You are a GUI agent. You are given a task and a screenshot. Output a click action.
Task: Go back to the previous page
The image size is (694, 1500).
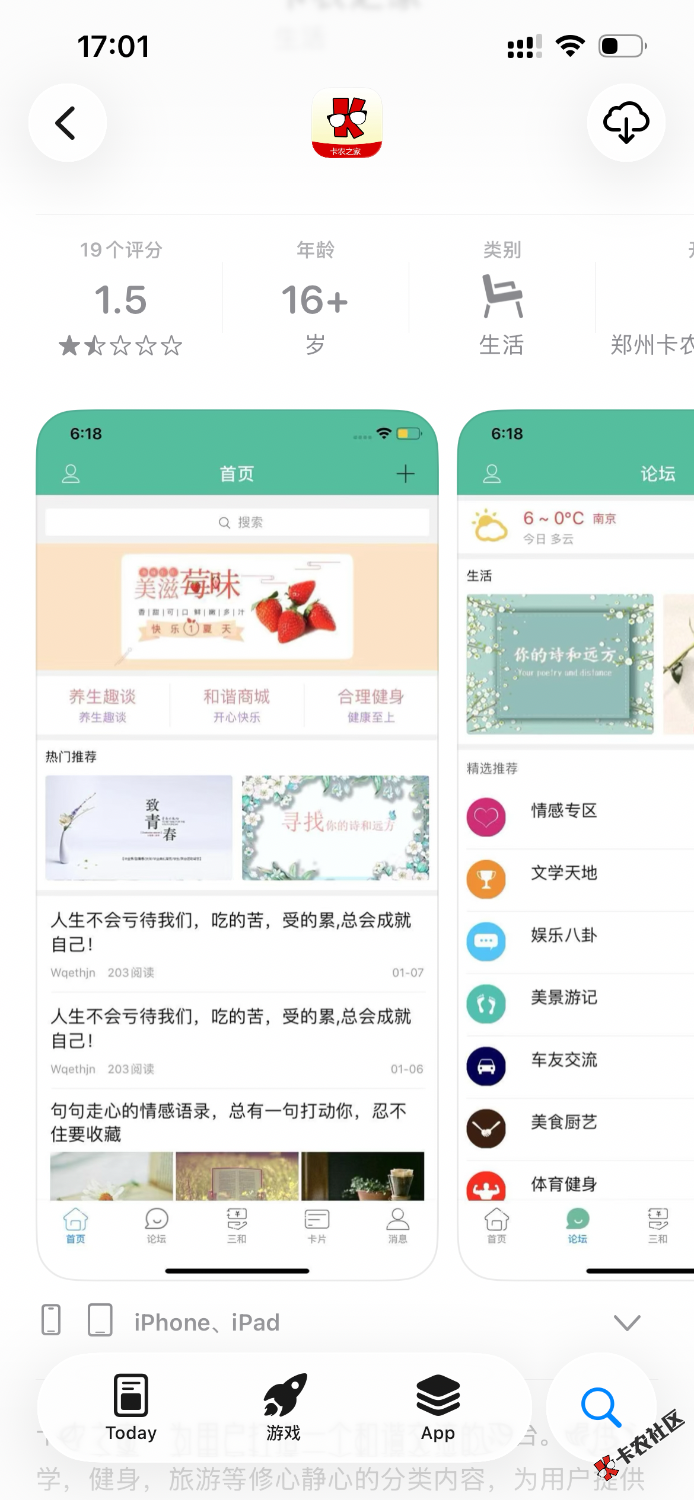click(x=67, y=123)
